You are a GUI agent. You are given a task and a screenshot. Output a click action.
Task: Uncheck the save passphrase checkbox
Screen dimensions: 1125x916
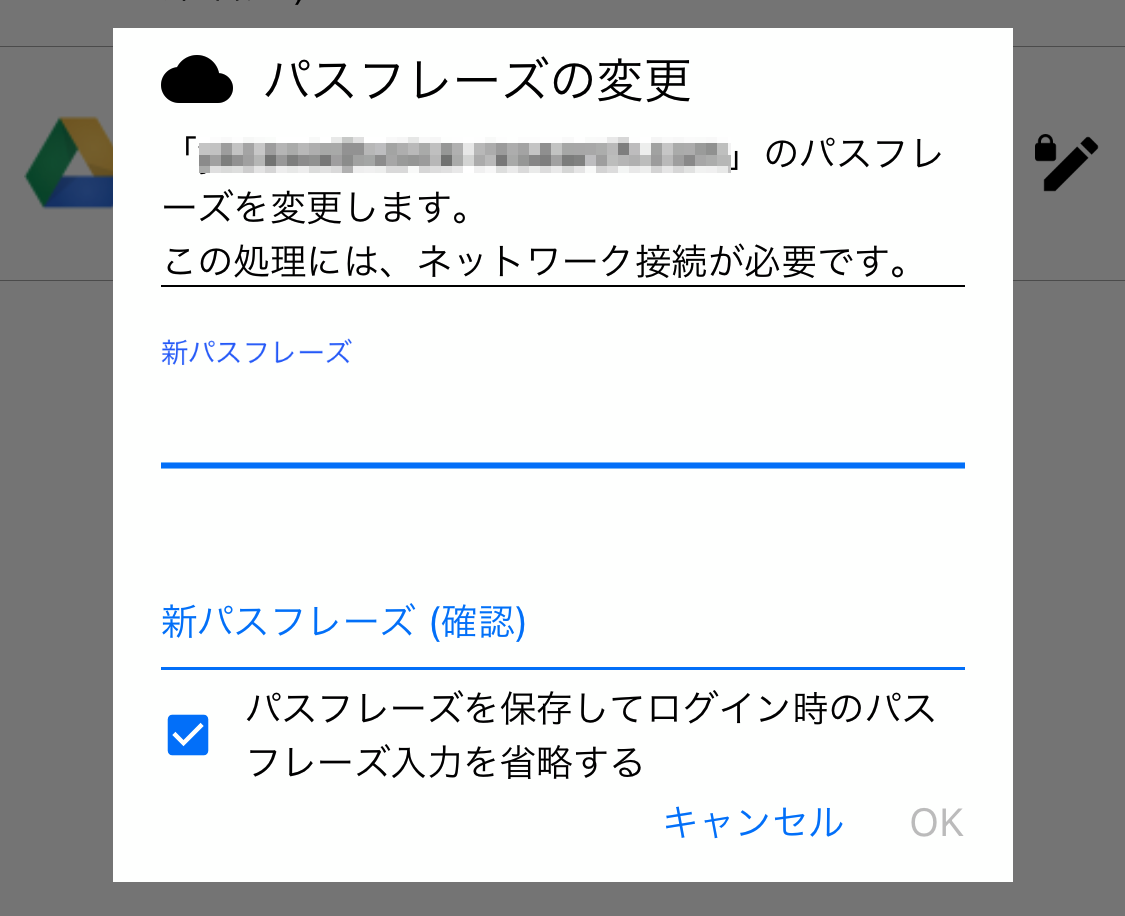click(188, 736)
